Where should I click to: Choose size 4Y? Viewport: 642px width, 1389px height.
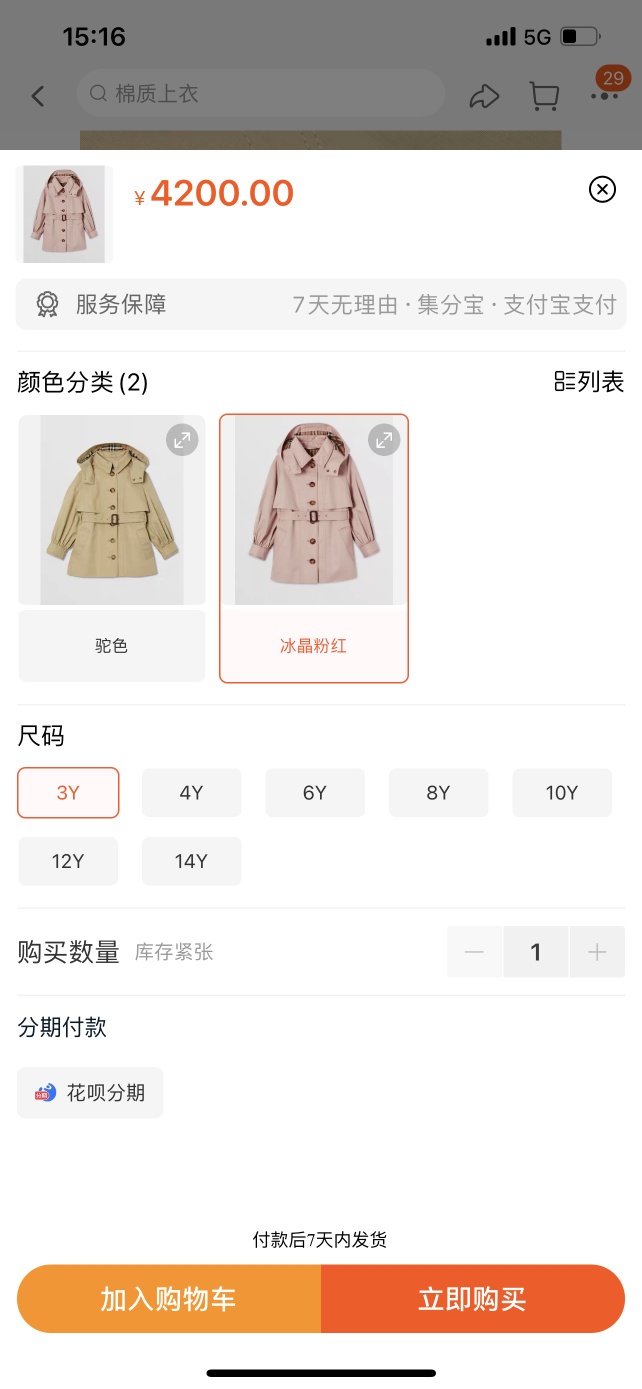(x=191, y=793)
